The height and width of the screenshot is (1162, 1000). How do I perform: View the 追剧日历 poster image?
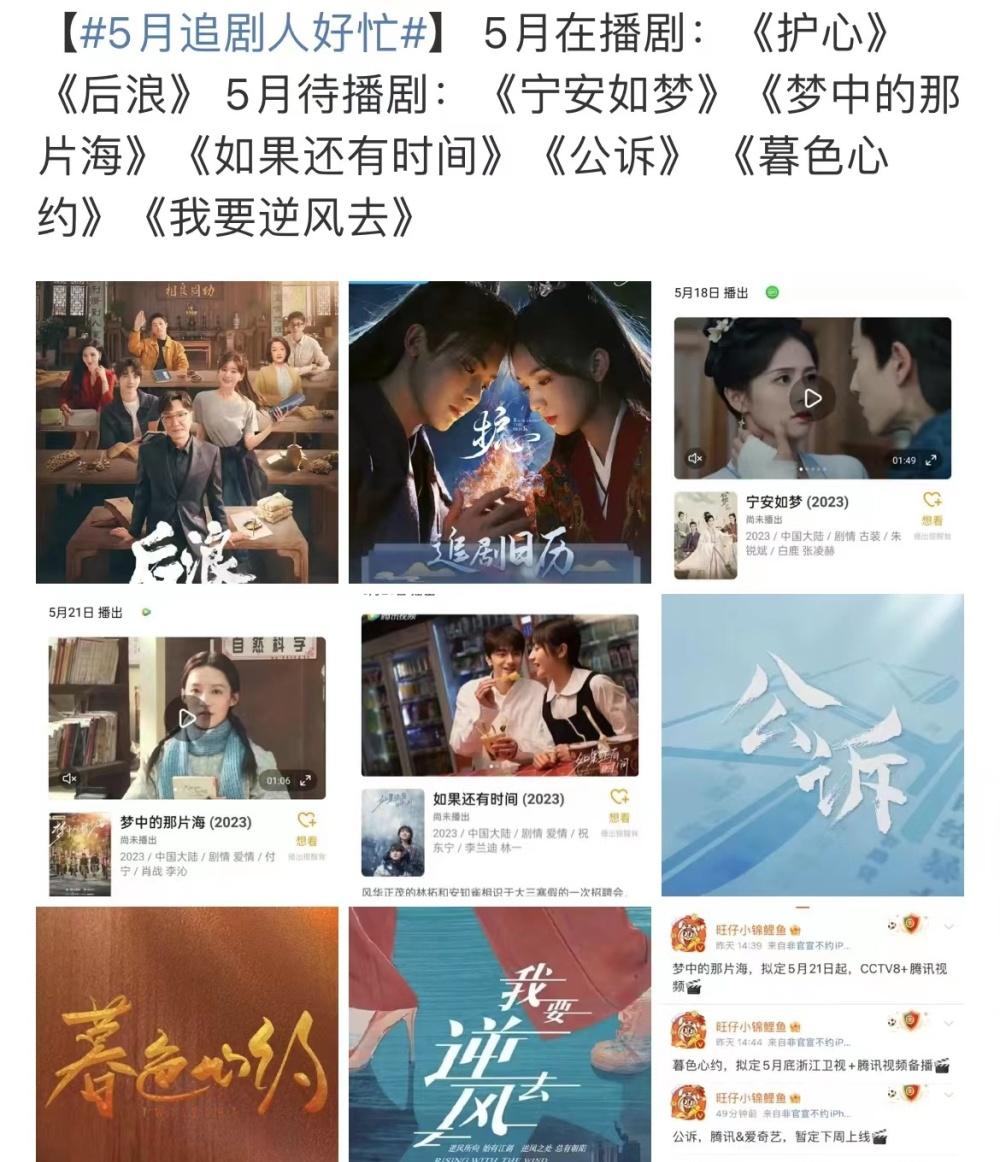point(499,432)
